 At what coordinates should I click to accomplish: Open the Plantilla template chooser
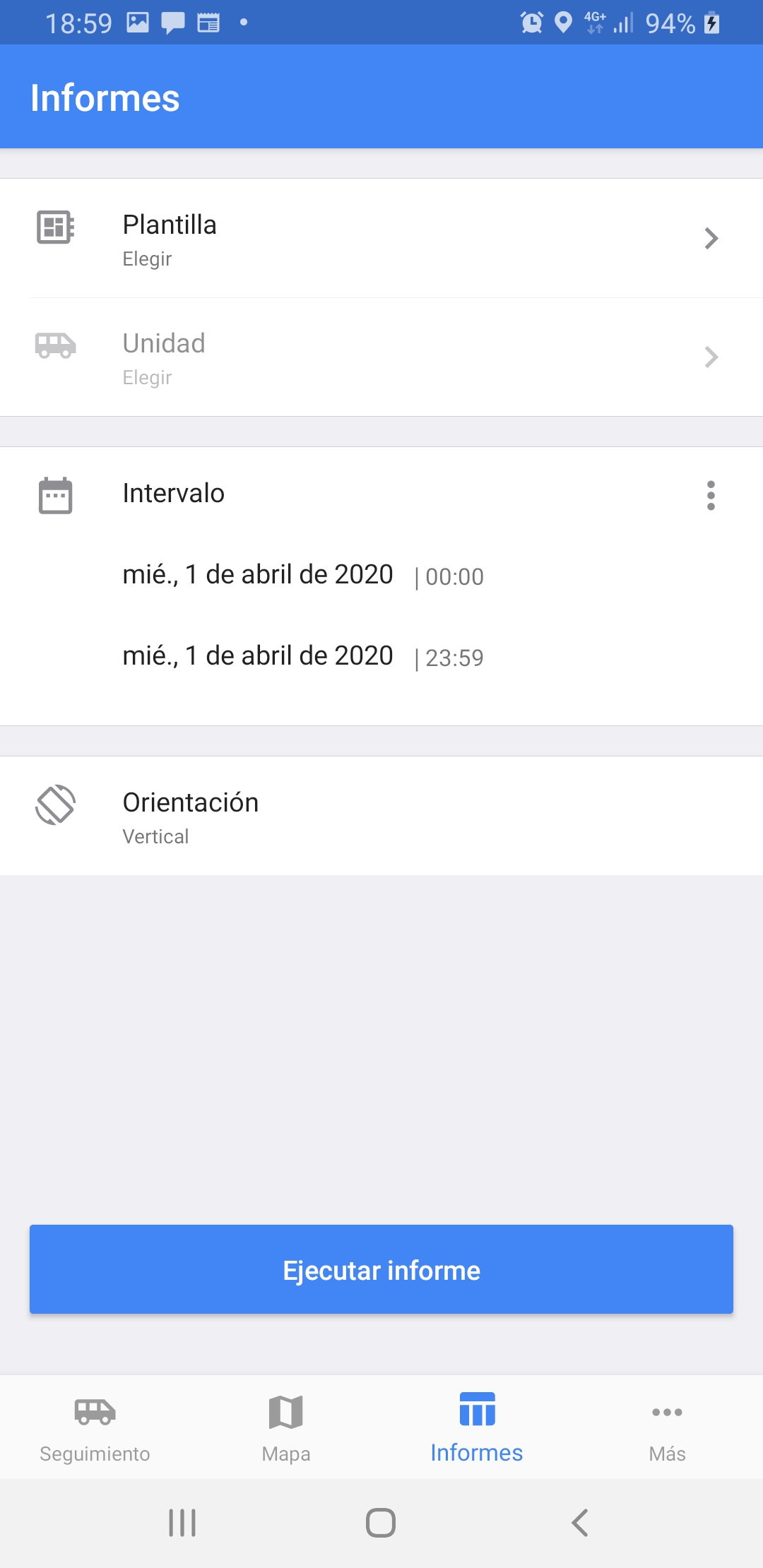[381, 239]
